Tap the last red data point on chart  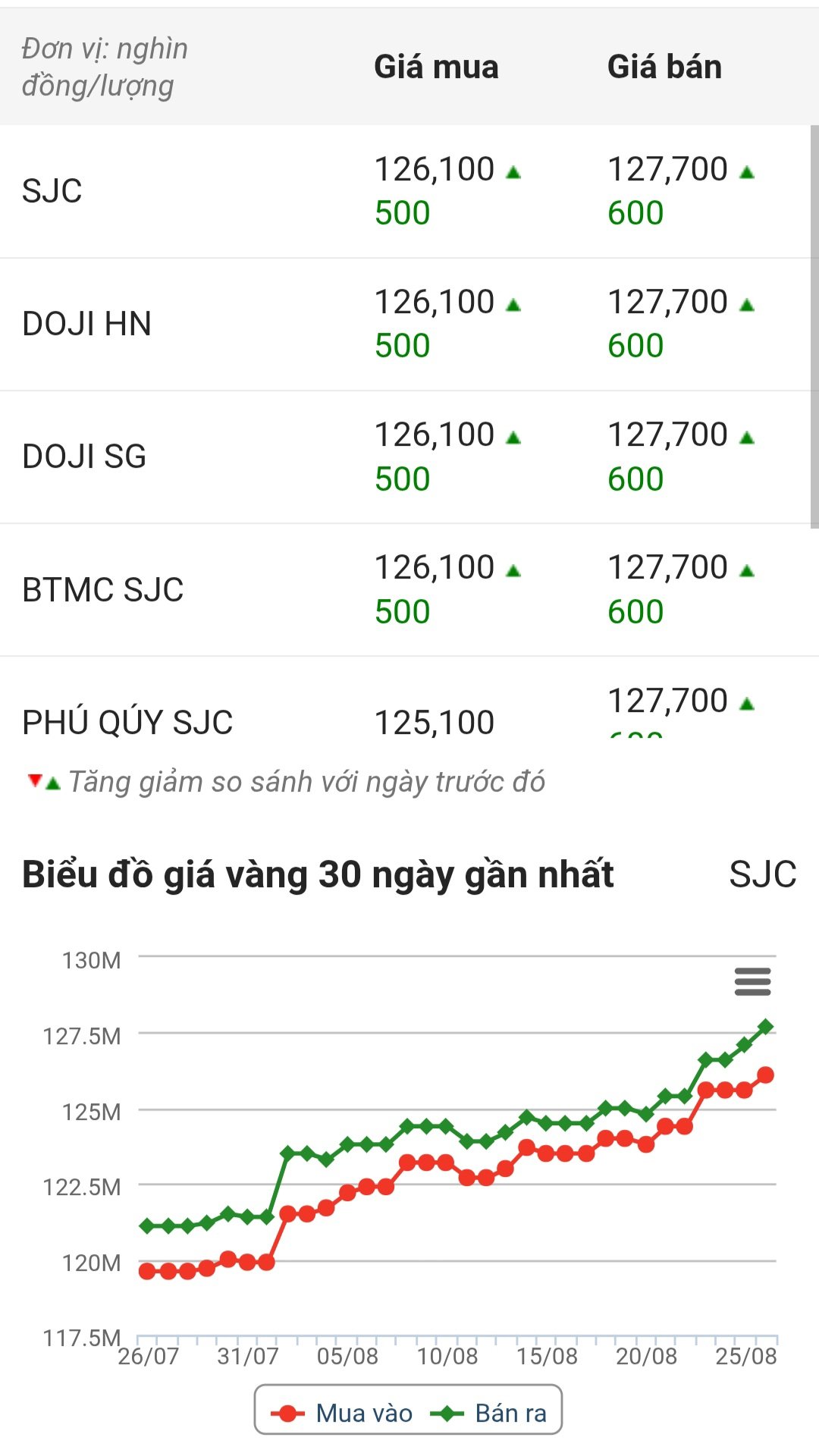pyautogui.click(x=765, y=1075)
